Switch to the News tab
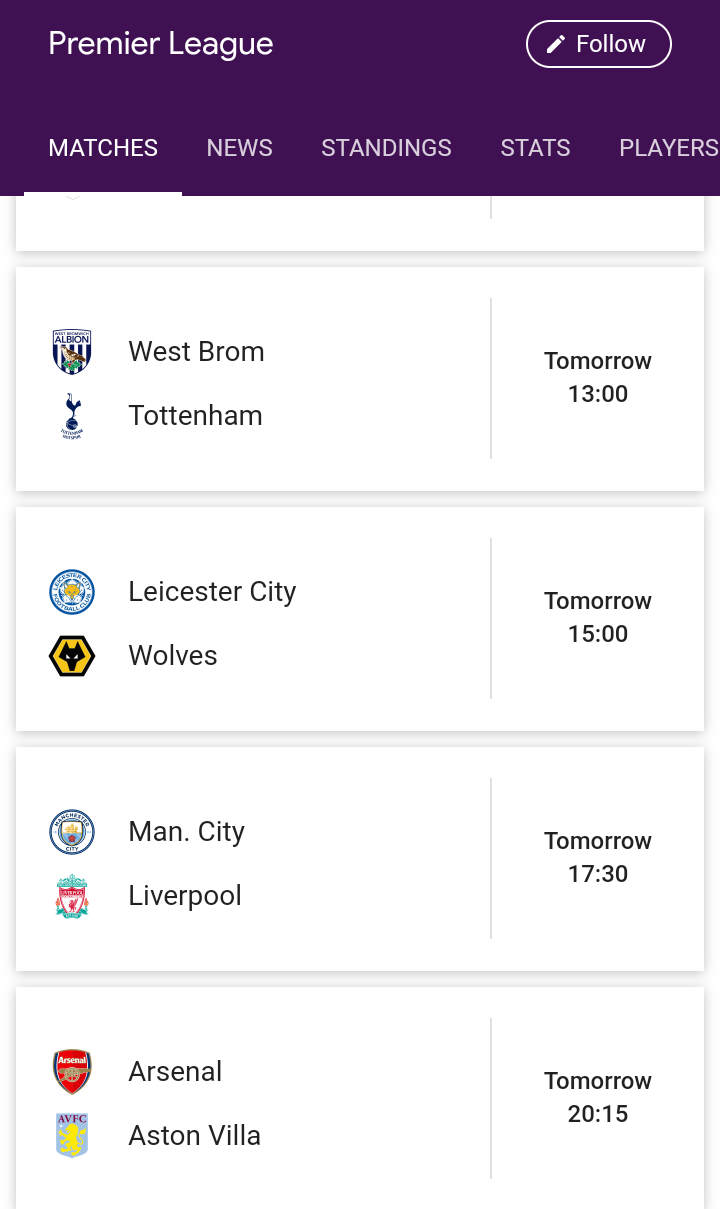 coord(240,148)
